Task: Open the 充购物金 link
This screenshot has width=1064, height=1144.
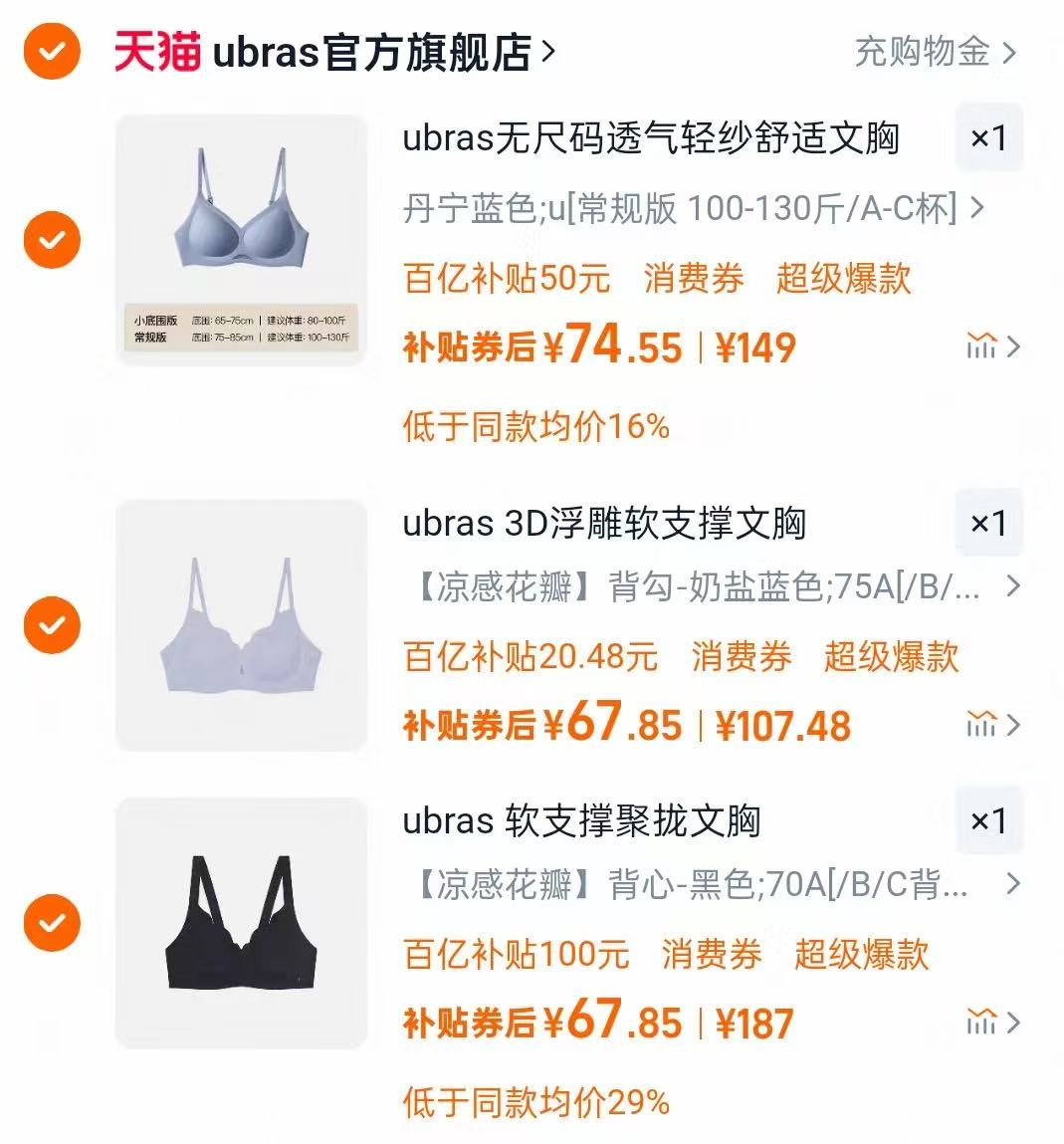Action: [x=926, y=54]
